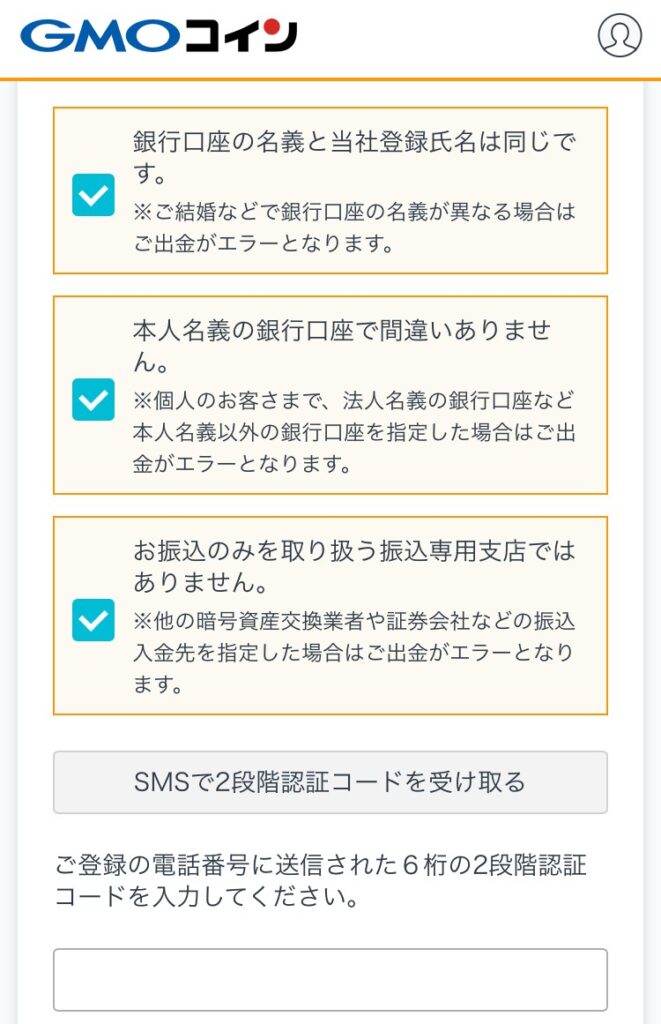Focus the 6-digit verification code field

[330, 979]
